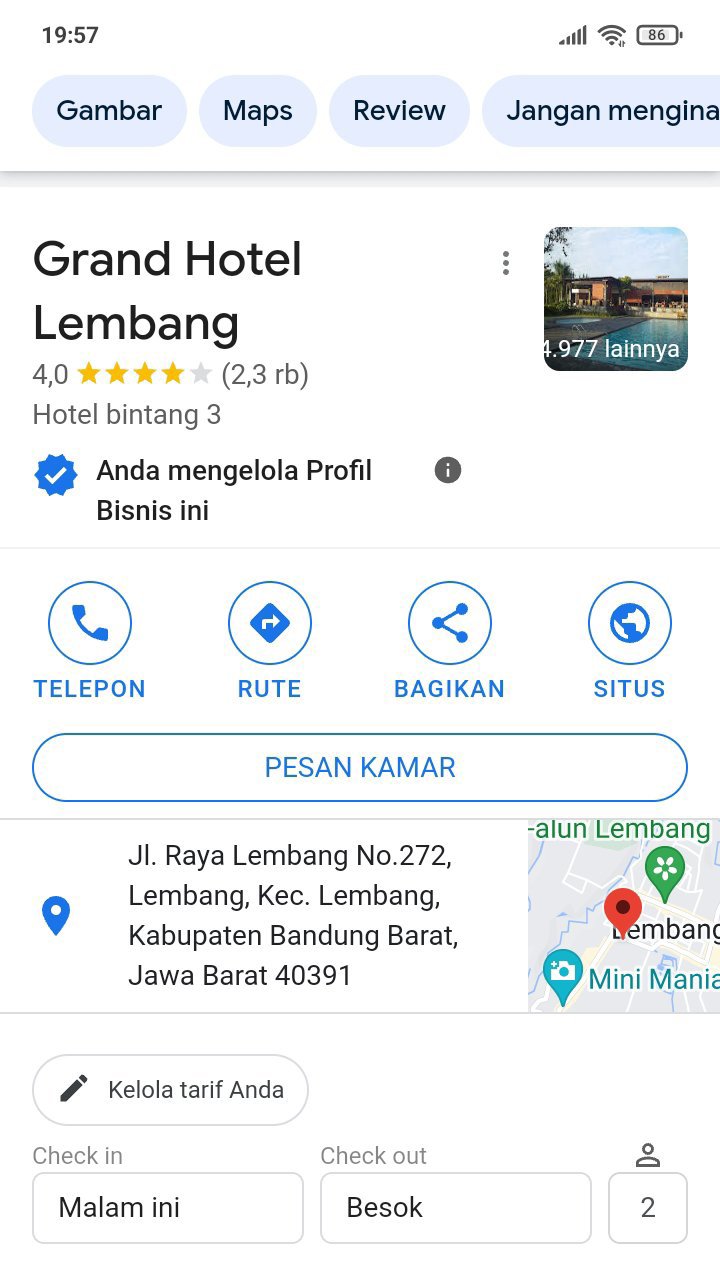Screen dimensions: 720x1280
Task: Select the Gambar chip
Action: click(109, 110)
